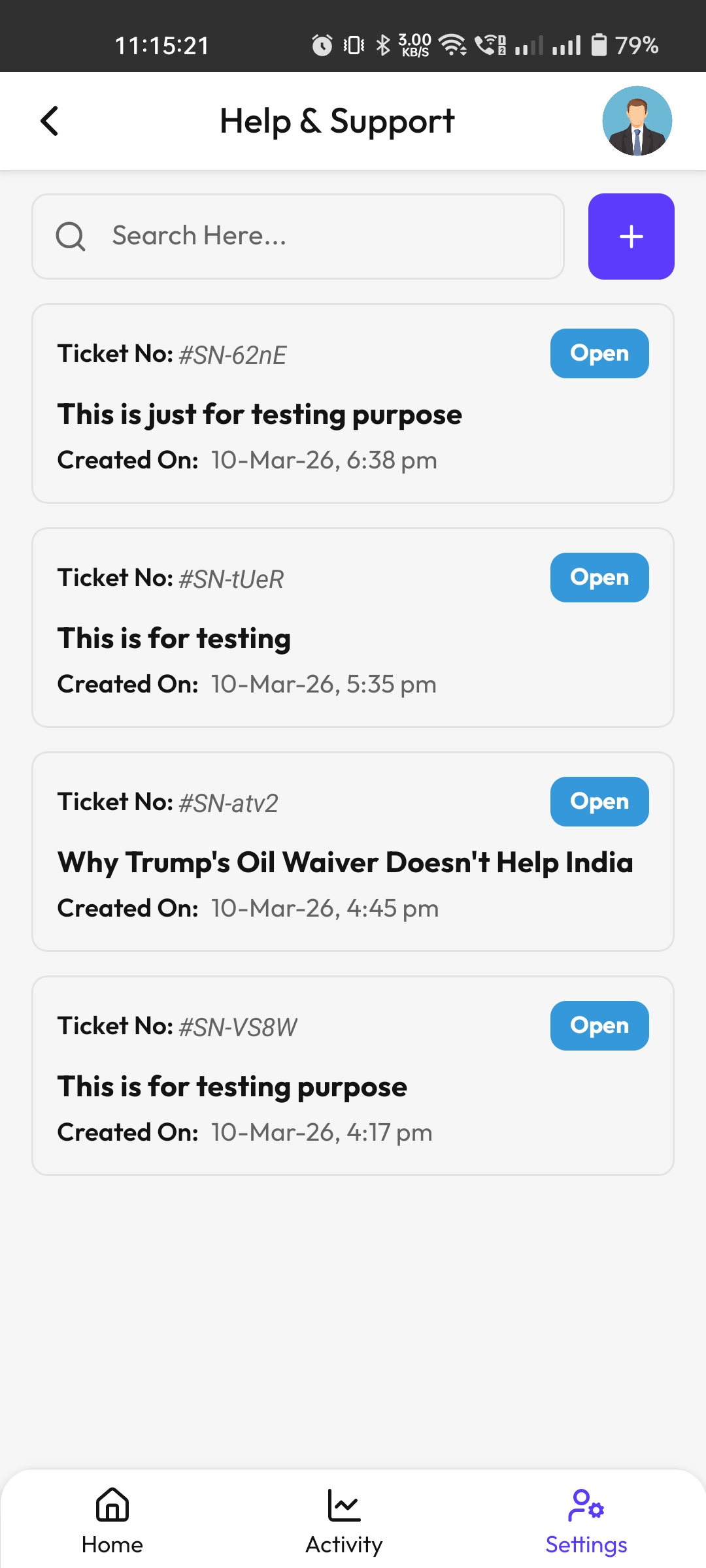This screenshot has height=1568, width=706.
Task: Open ticket #SN-62nE
Action: point(353,404)
